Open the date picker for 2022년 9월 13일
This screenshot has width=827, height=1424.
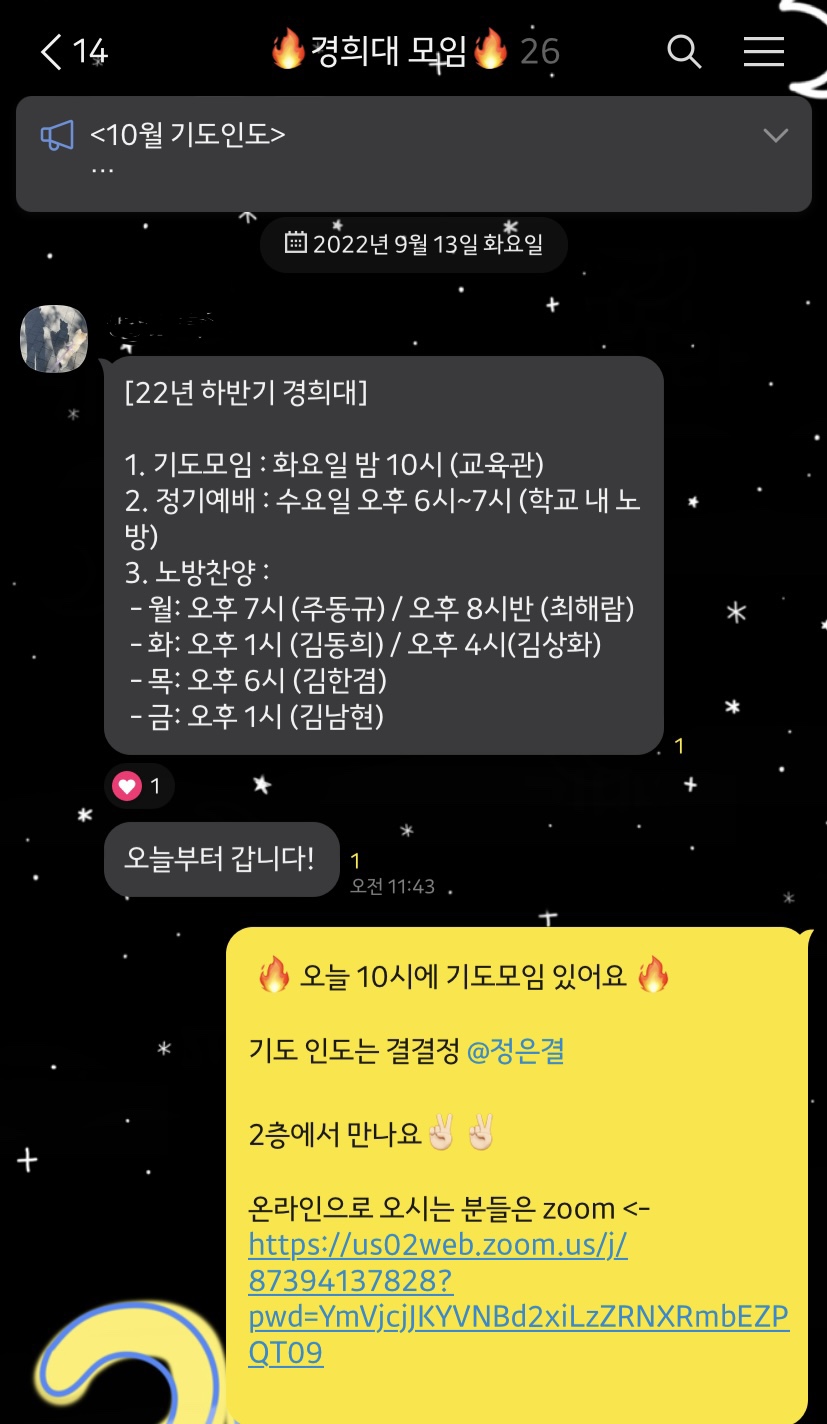(x=414, y=244)
